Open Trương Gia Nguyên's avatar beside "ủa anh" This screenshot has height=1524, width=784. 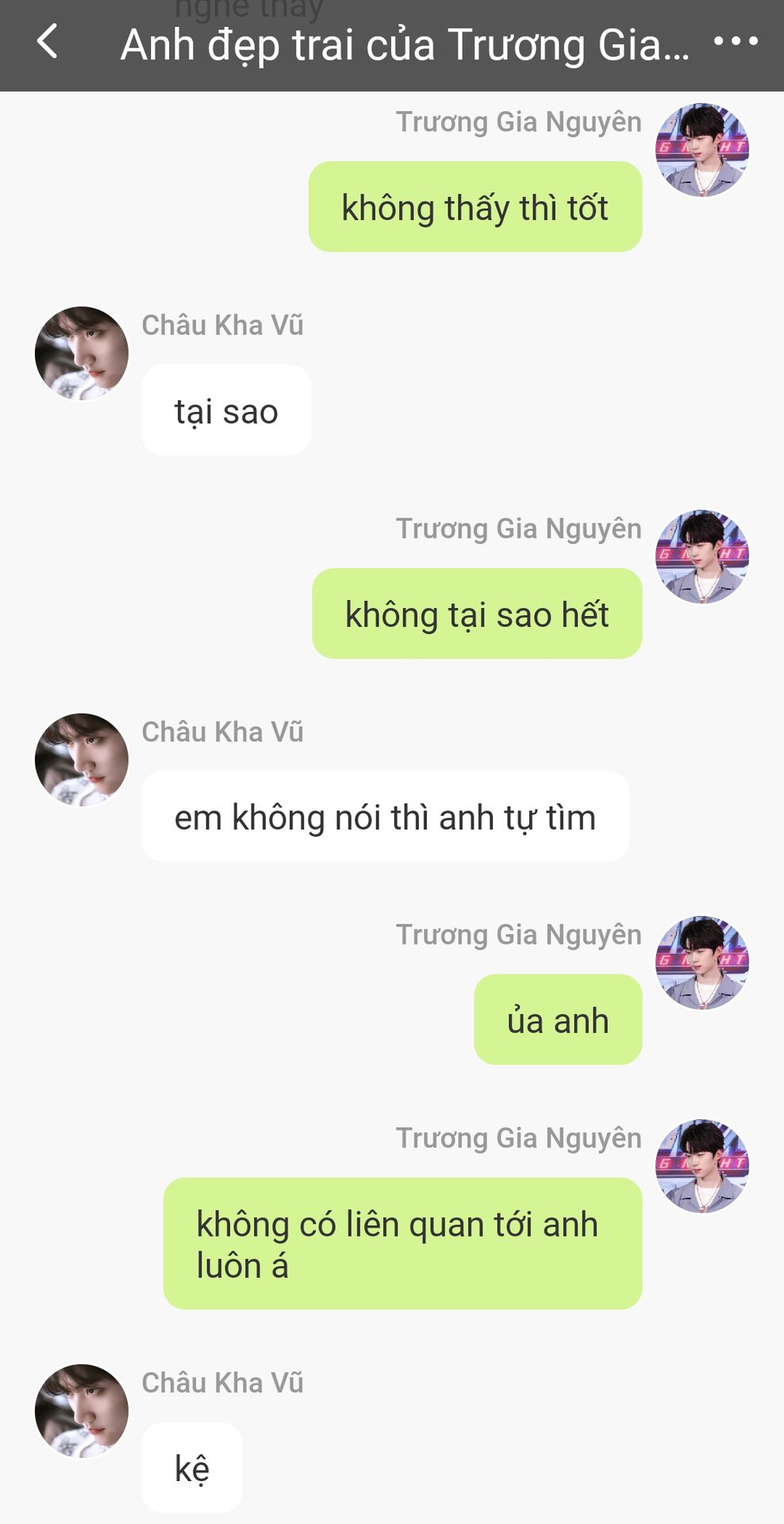click(702, 963)
